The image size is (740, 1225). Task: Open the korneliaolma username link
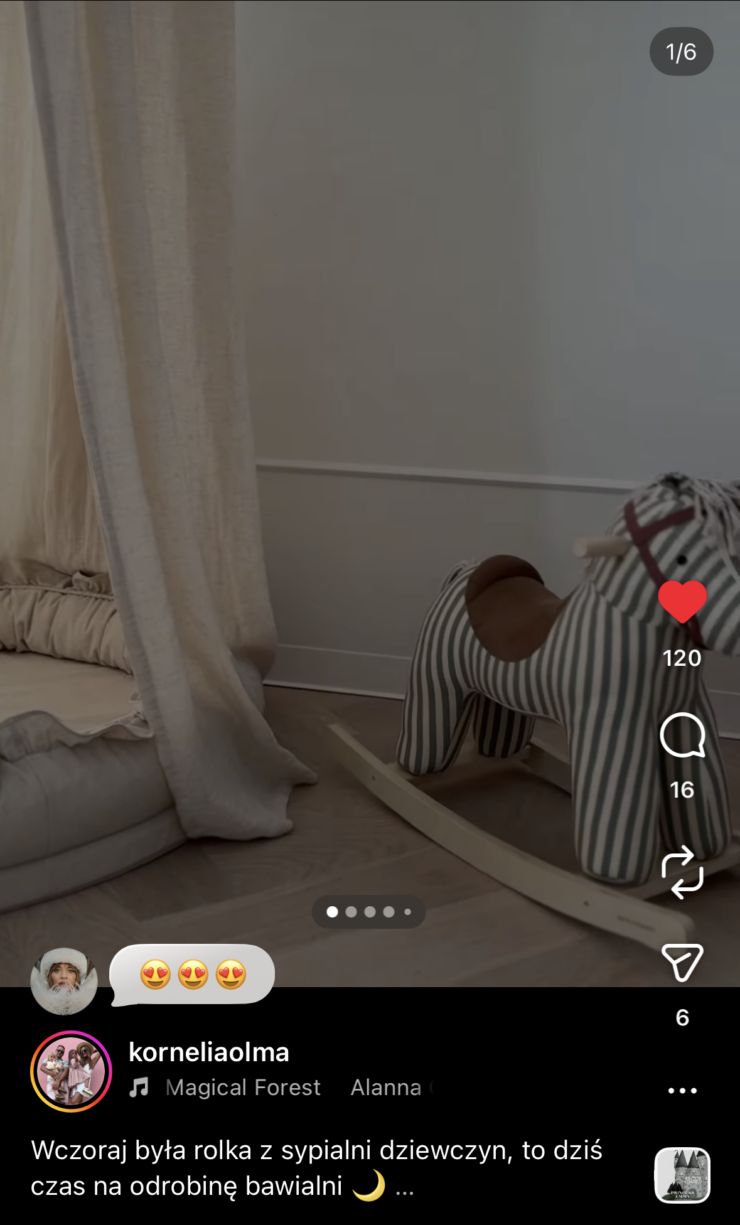tap(209, 1052)
